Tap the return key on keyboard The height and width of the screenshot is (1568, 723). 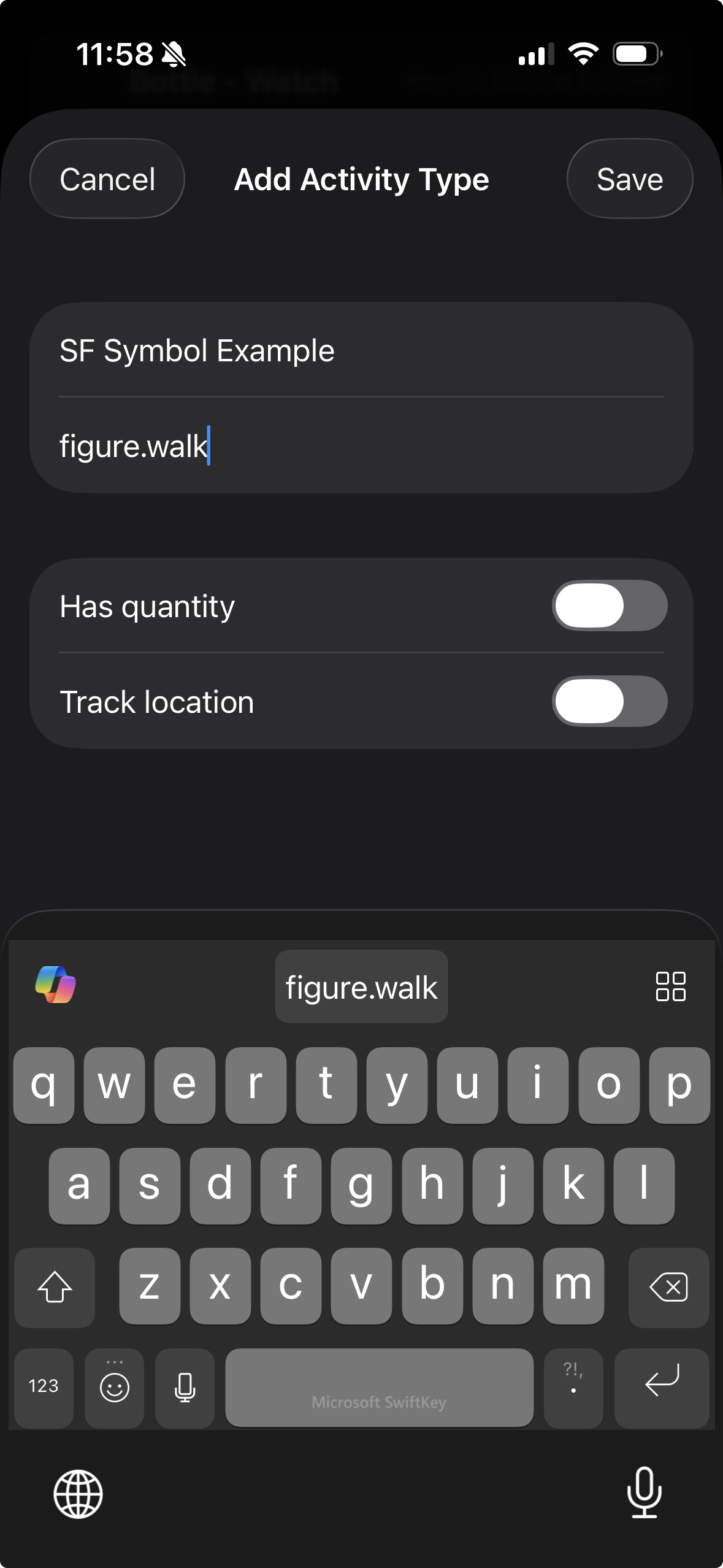point(662,1386)
